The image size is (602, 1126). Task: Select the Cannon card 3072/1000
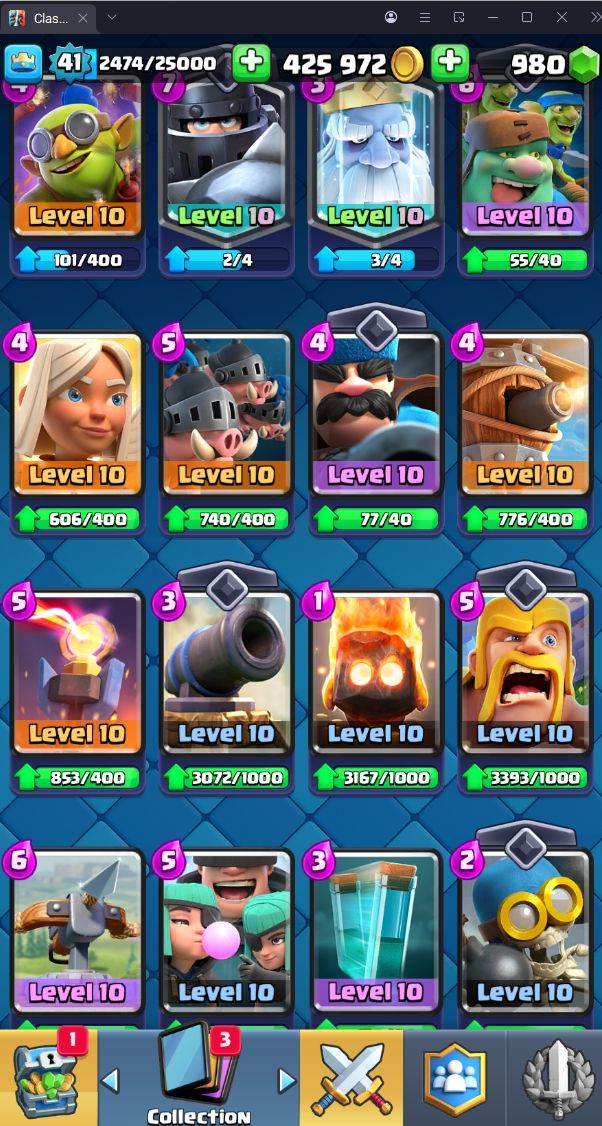click(226, 670)
